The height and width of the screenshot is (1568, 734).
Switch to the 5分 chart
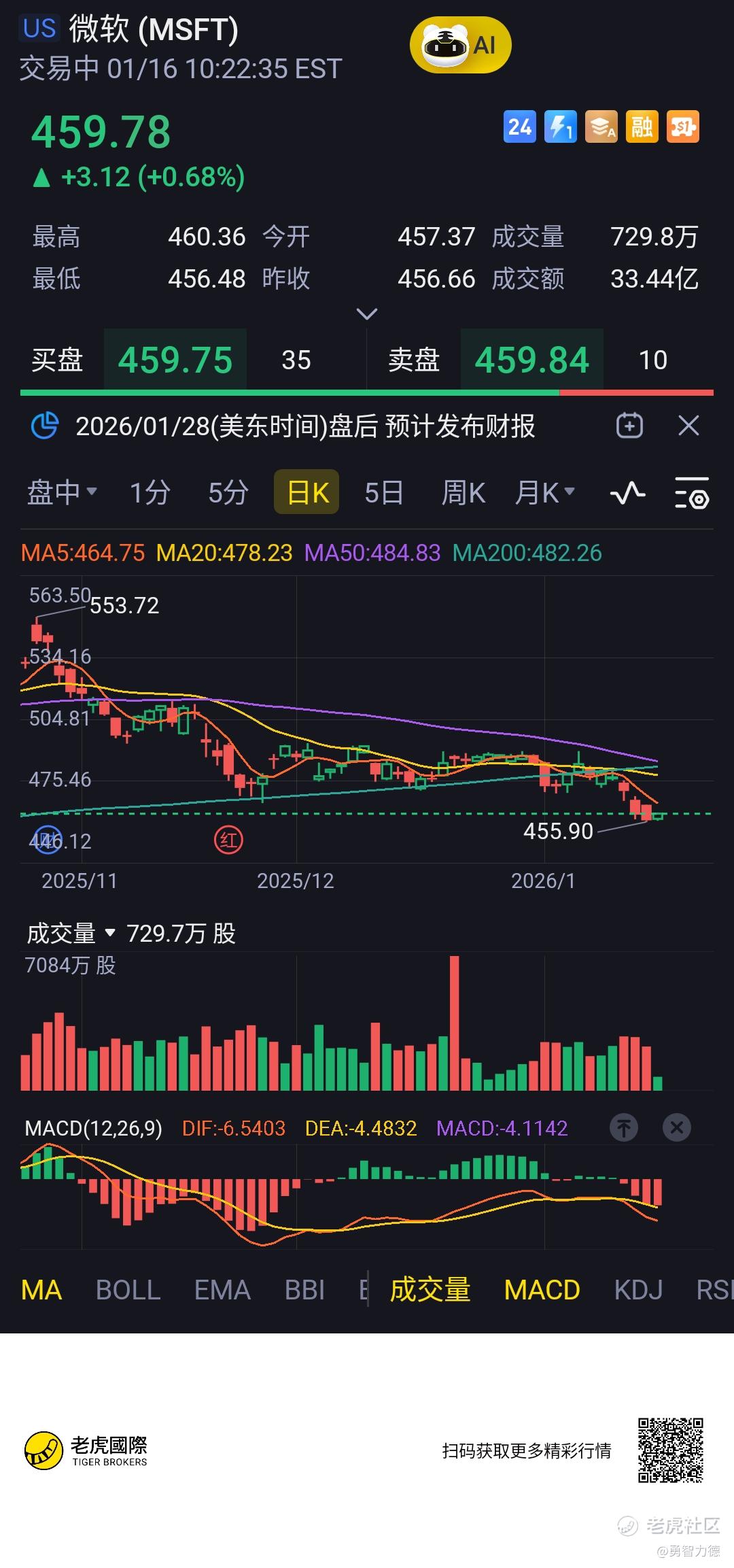[x=228, y=492]
